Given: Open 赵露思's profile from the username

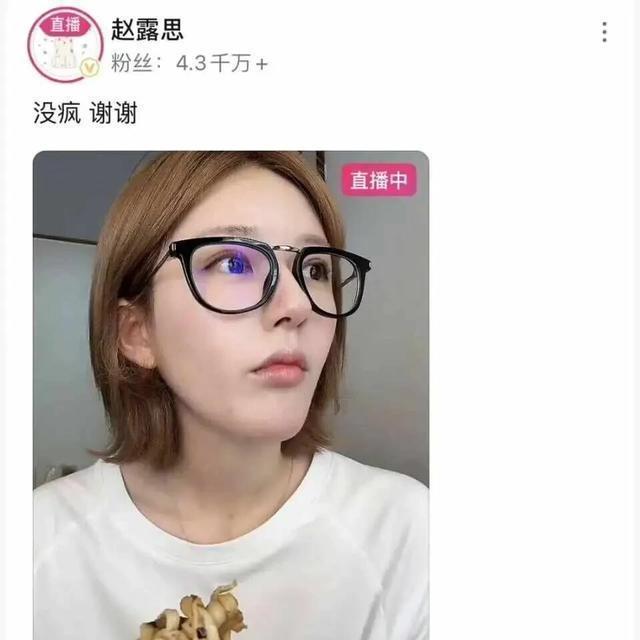Looking at the screenshot, I should click(148, 28).
